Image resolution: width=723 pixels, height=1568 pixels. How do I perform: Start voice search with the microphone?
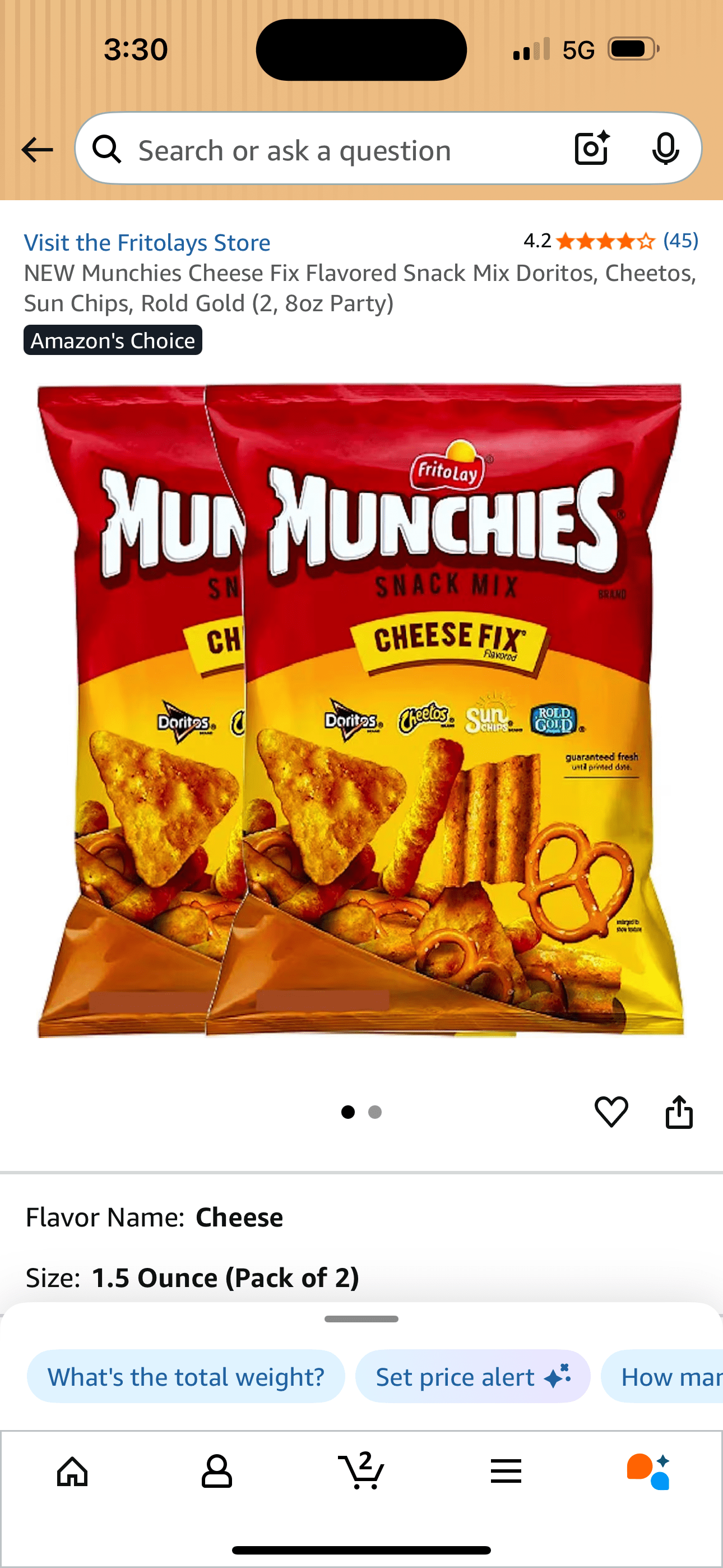point(665,149)
